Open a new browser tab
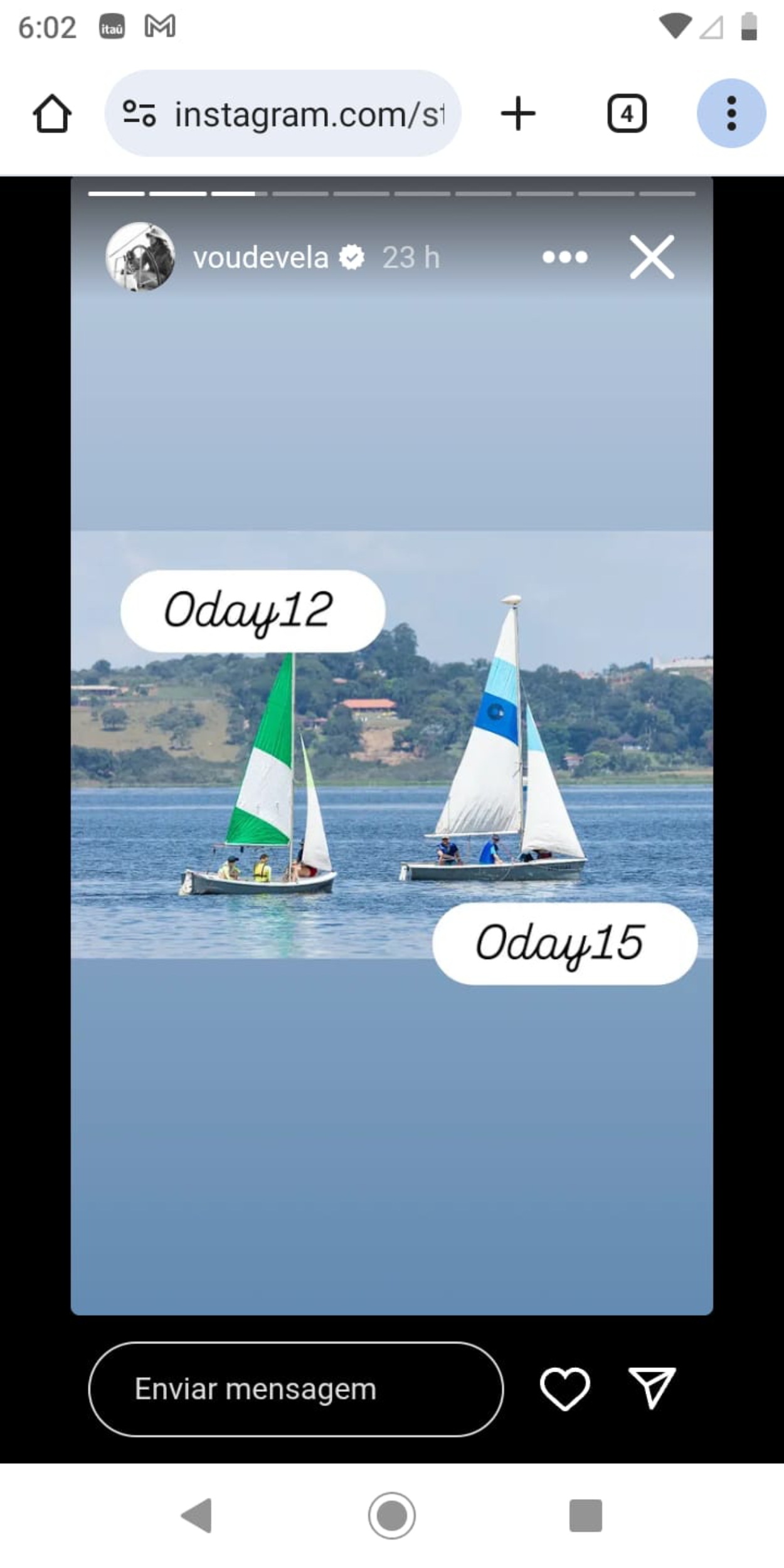The width and height of the screenshot is (784, 1568). click(518, 114)
